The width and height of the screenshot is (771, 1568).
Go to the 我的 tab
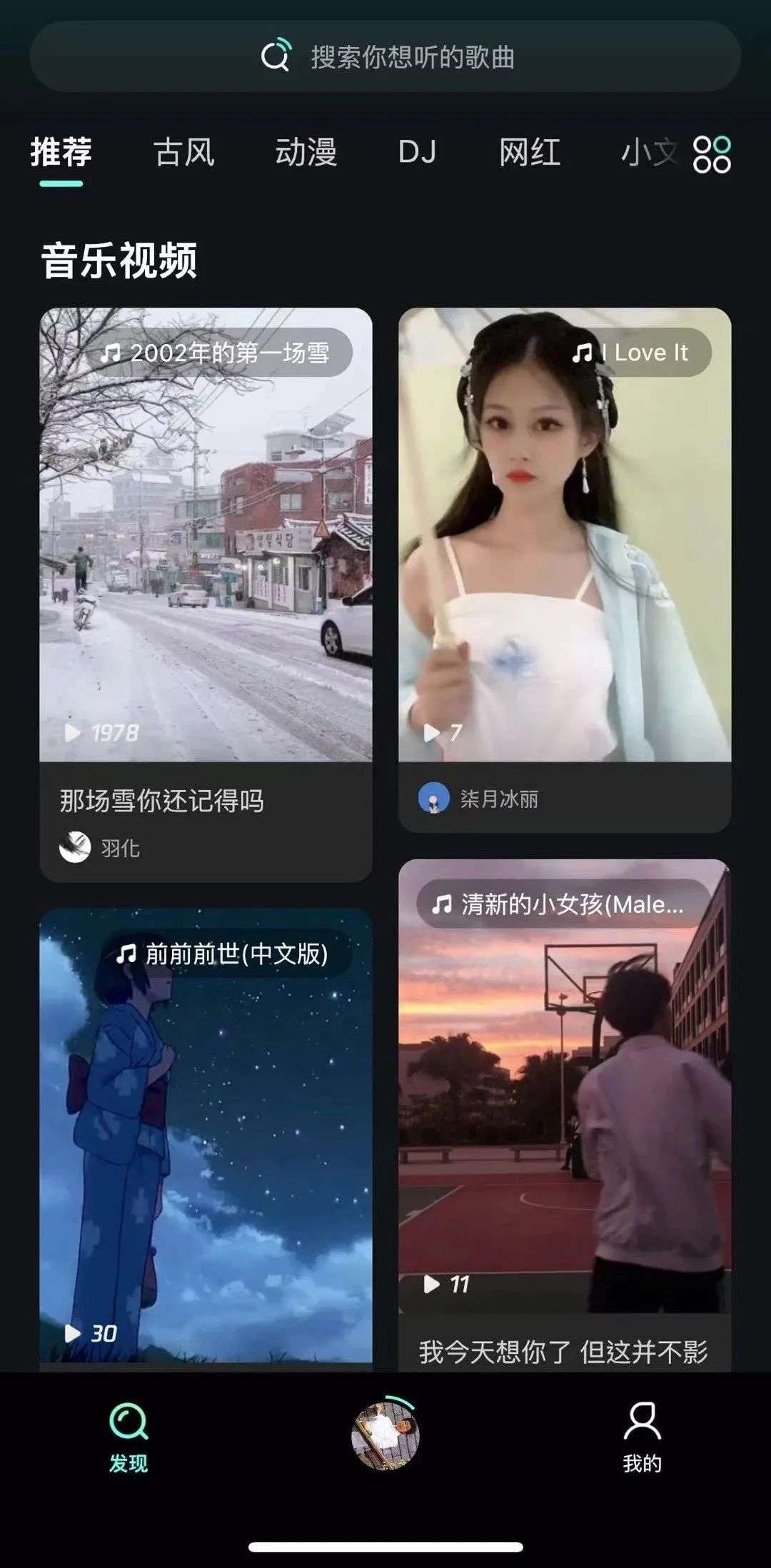click(642, 1437)
